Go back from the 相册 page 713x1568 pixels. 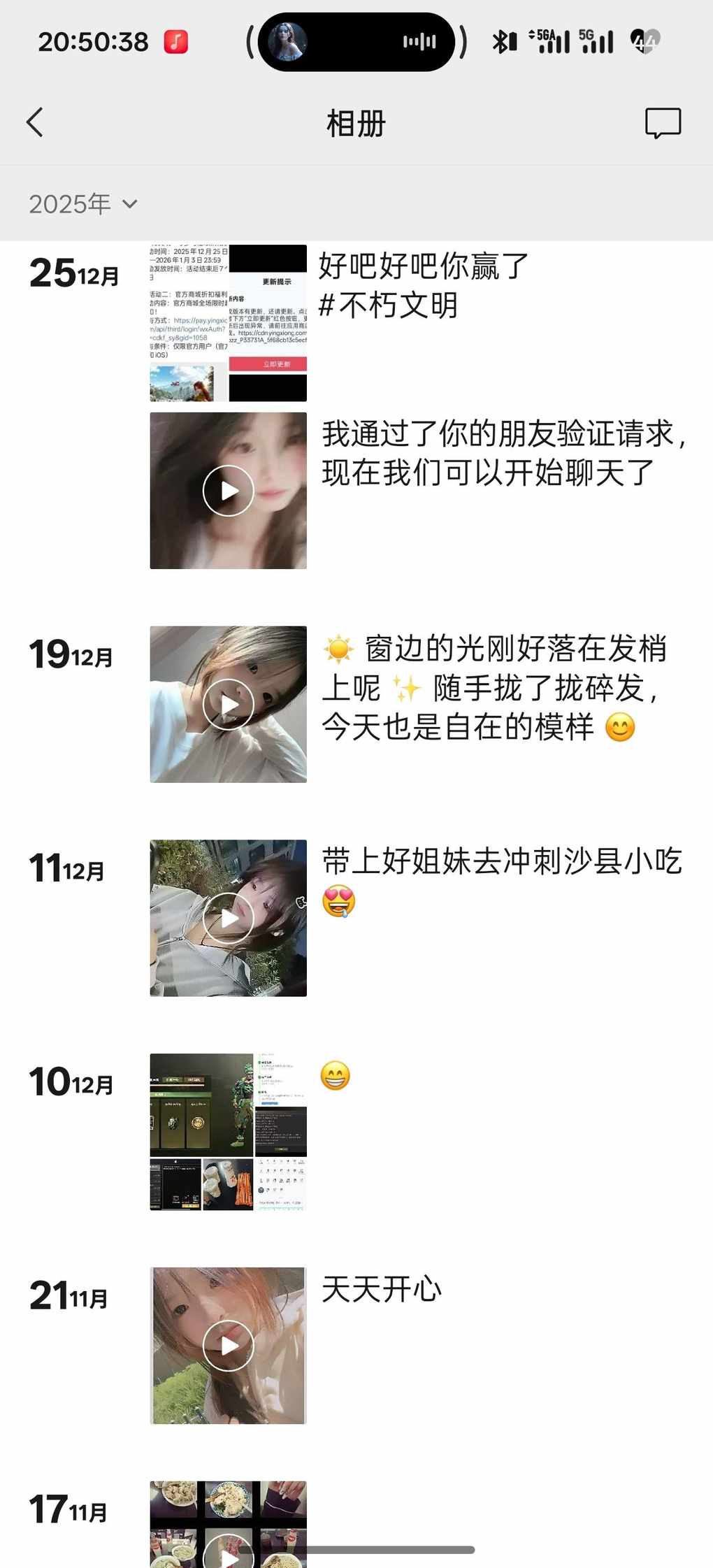(x=35, y=122)
